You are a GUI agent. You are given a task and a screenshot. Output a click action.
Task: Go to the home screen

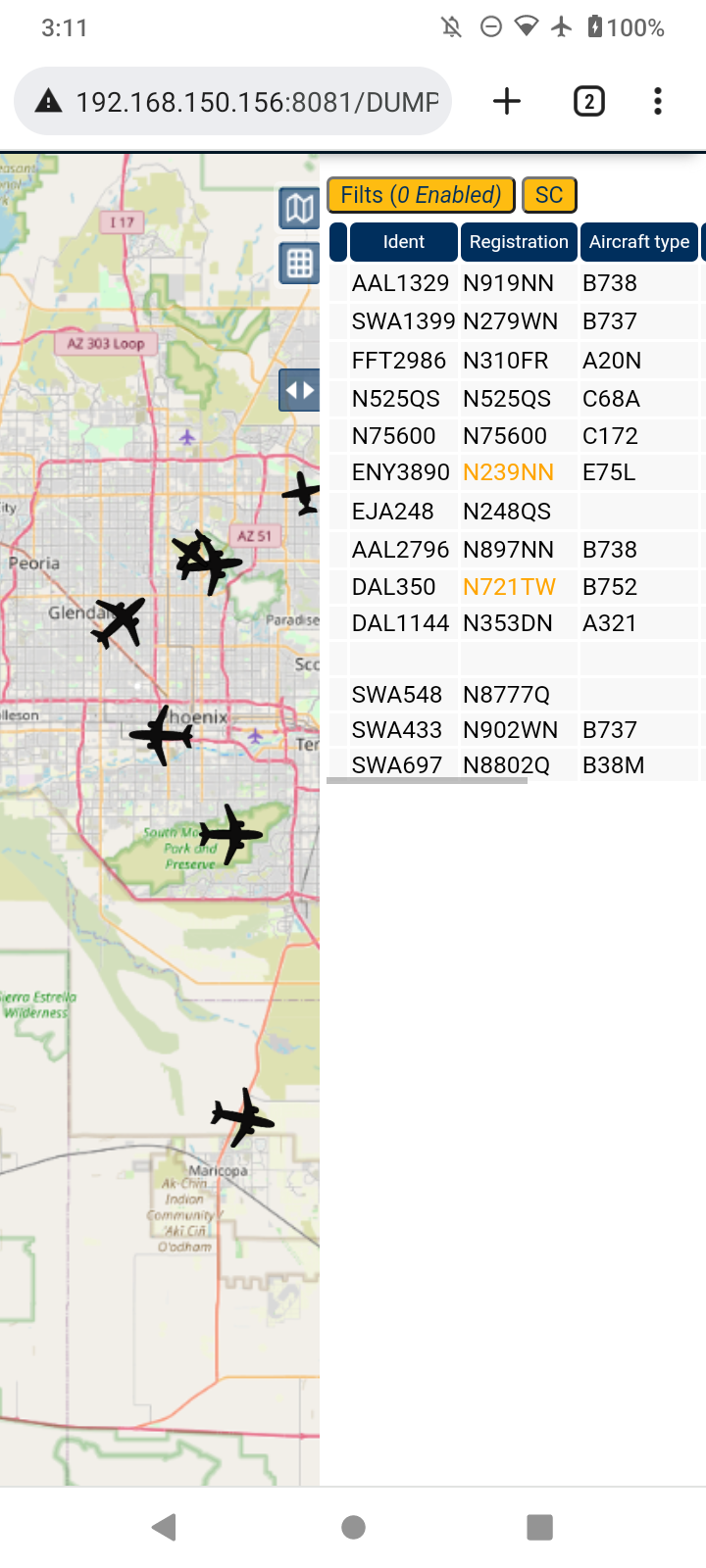pos(353,1527)
